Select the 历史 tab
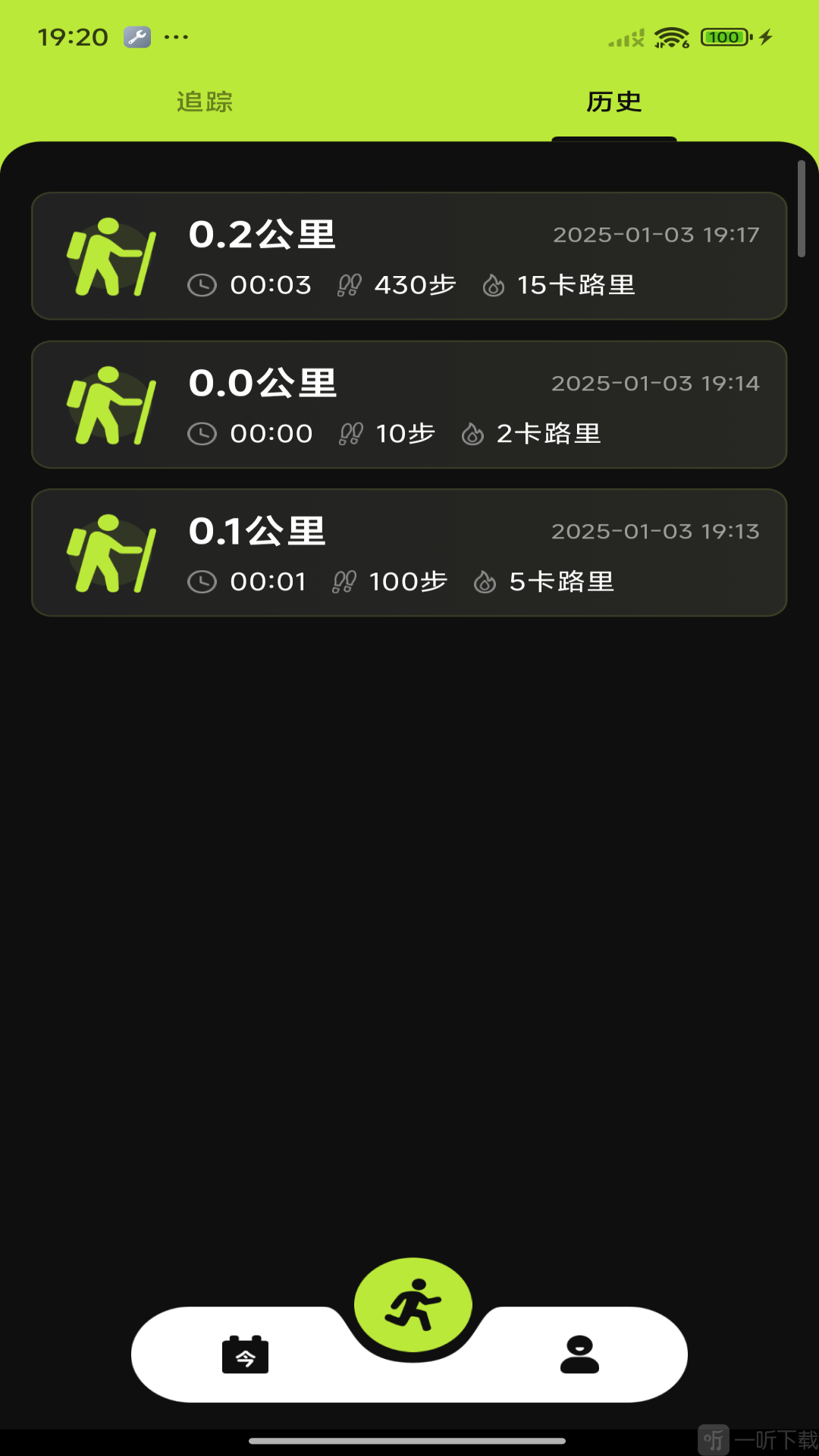 click(613, 102)
